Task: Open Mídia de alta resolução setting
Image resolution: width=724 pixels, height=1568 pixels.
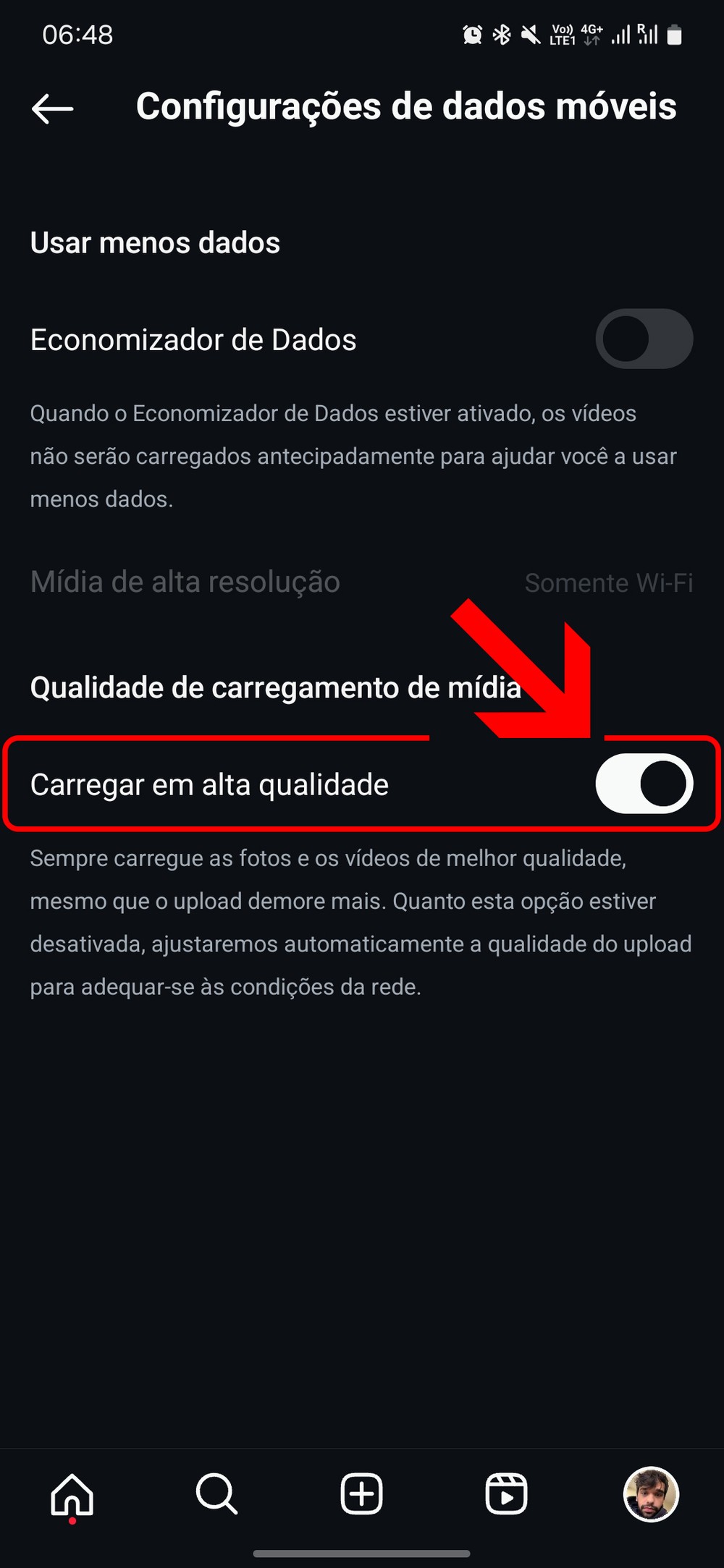Action: tap(361, 582)
